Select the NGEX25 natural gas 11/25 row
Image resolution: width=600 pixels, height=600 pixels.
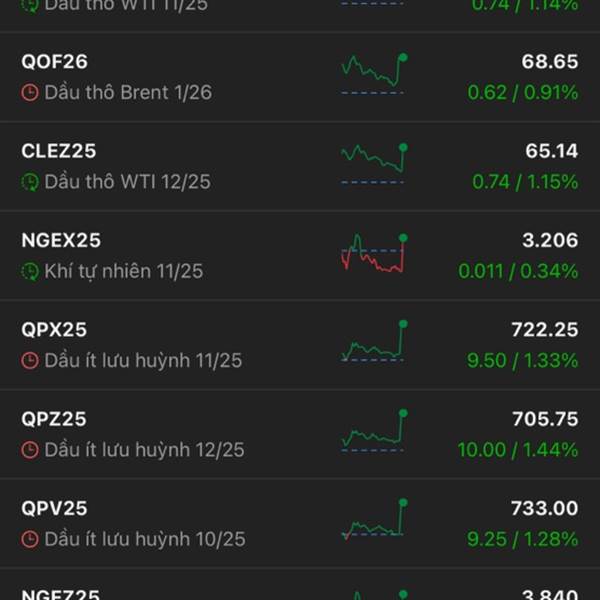pyautogui.click(x=300, y=255)
